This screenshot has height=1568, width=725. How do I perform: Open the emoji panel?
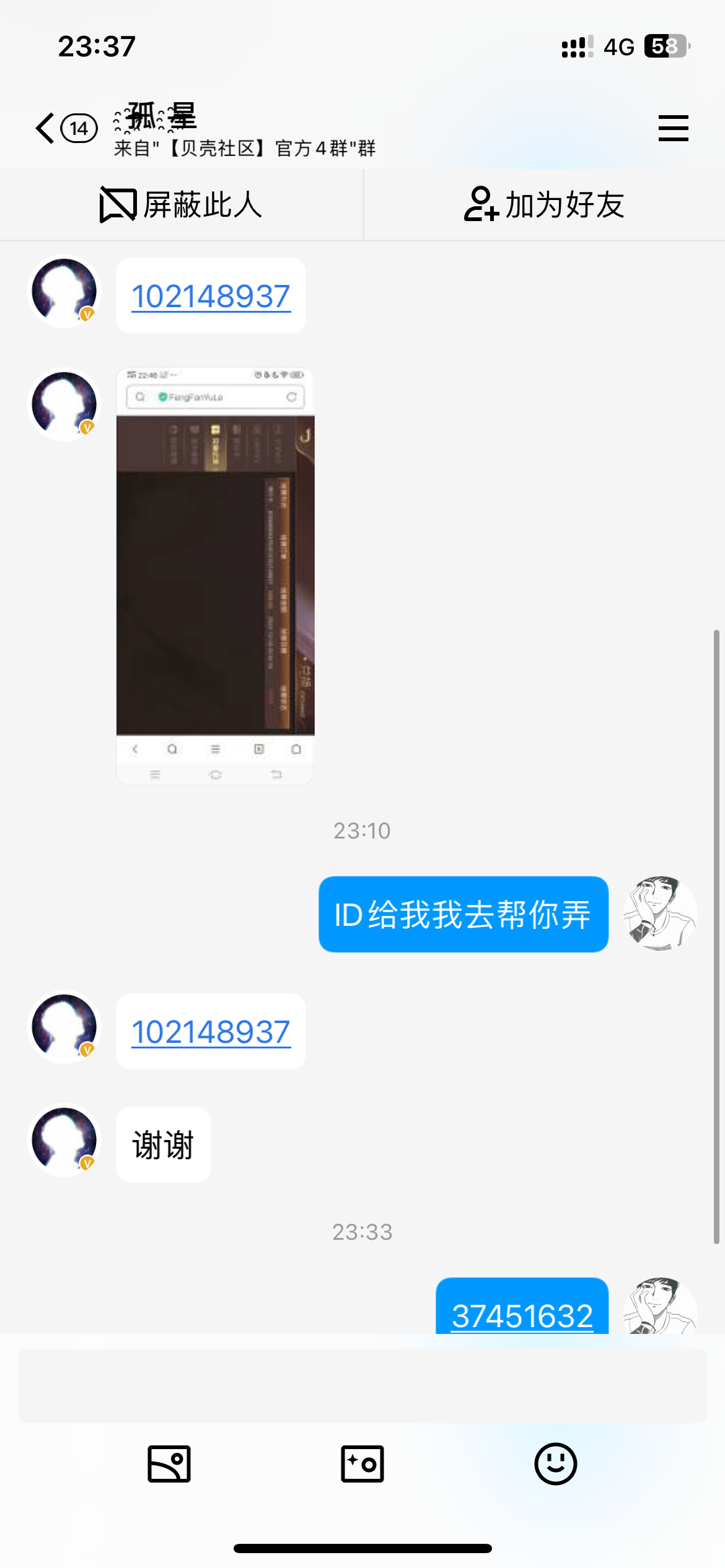pyautogui.click(x=555, y=1464)
